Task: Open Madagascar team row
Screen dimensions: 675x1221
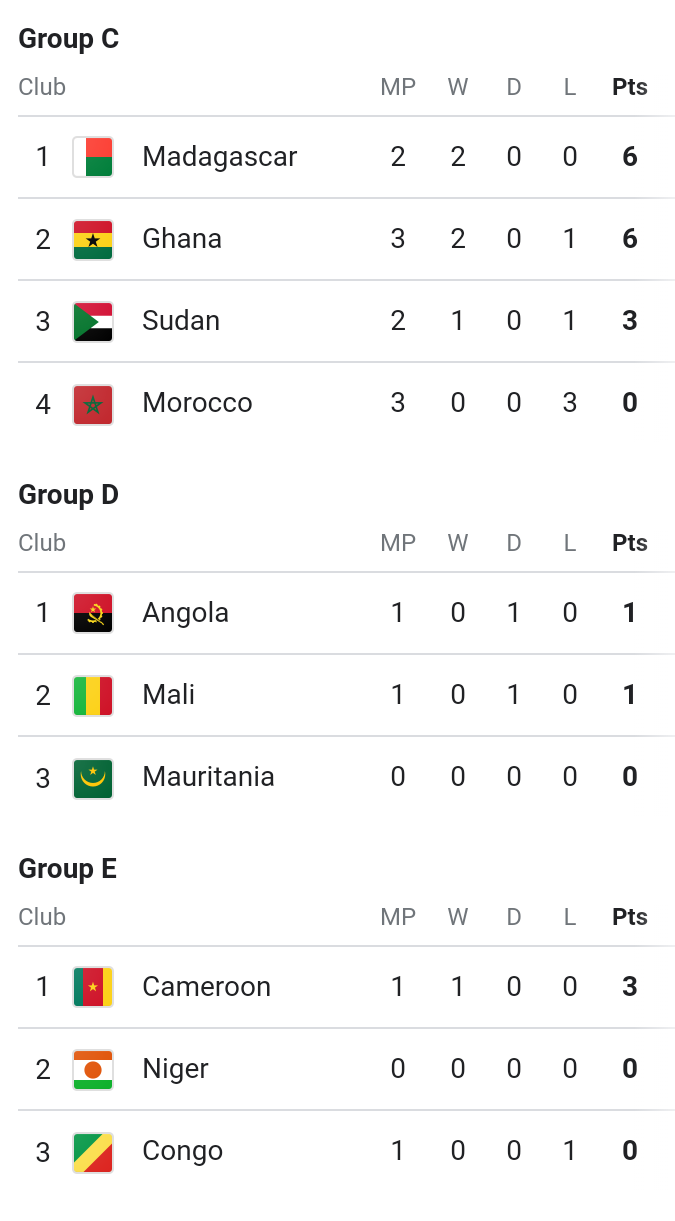Action: [x=219, y=157]
